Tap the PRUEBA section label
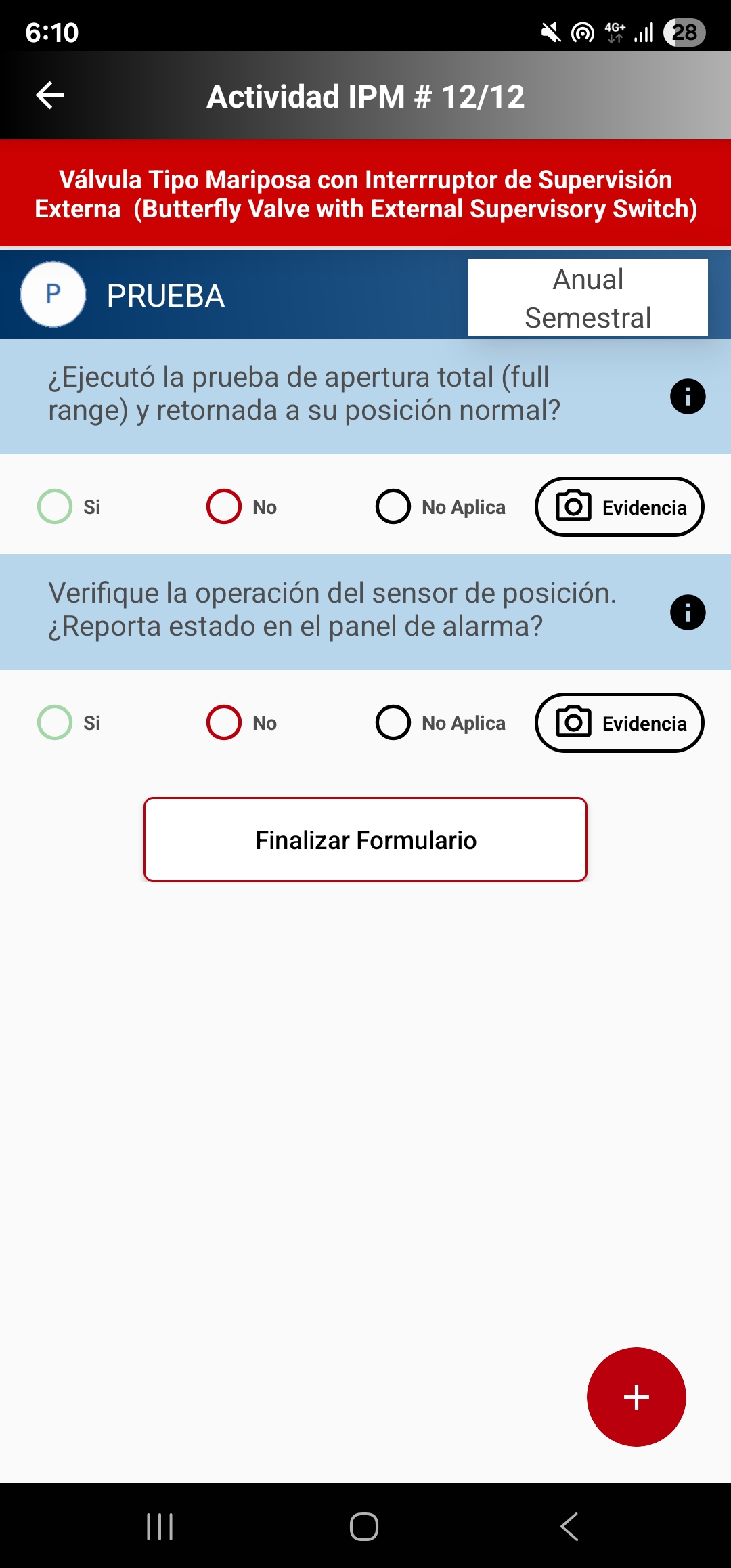Viewport: 731px width, 1568px height. (166, 295)
